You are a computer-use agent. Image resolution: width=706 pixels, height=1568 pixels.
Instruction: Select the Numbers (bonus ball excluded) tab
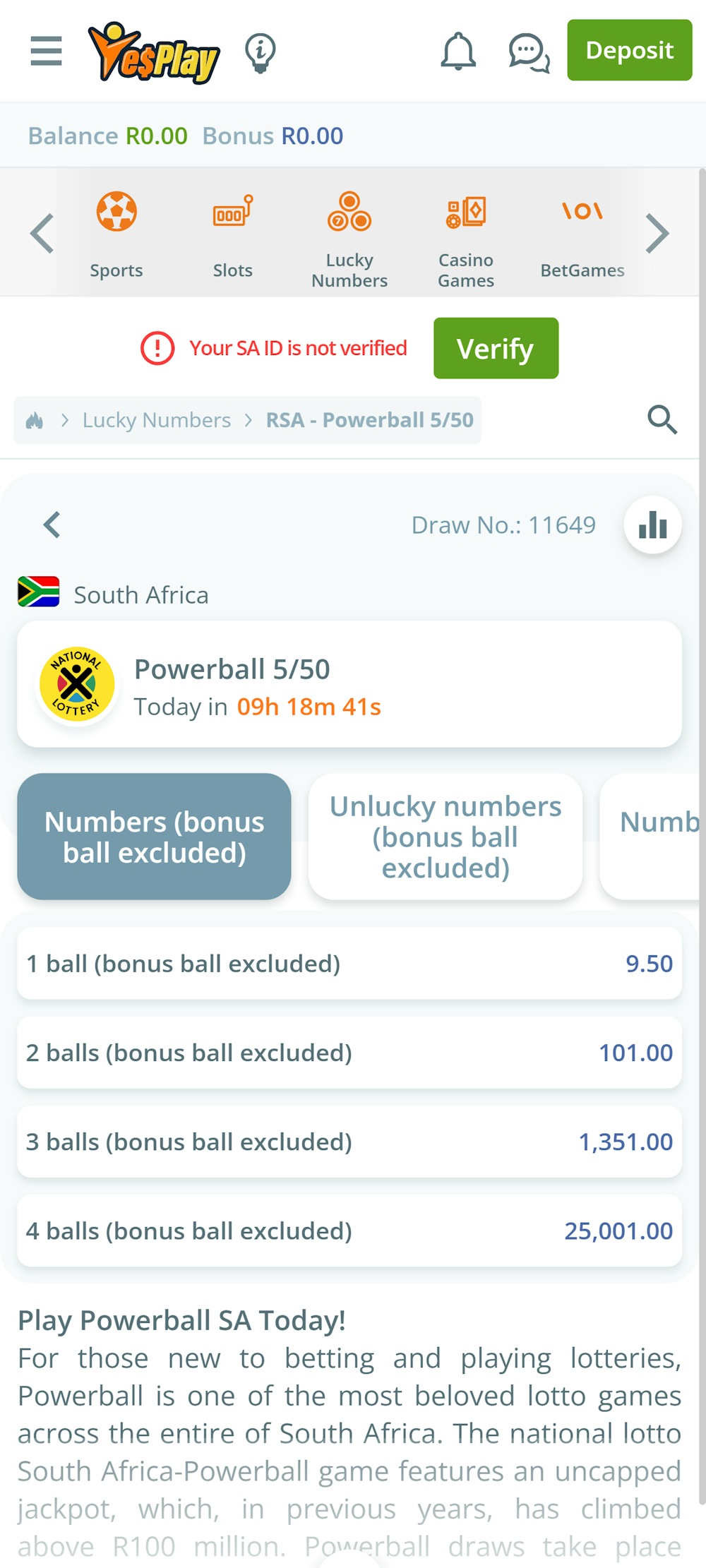pyautogui.click(x=154, y=837)
